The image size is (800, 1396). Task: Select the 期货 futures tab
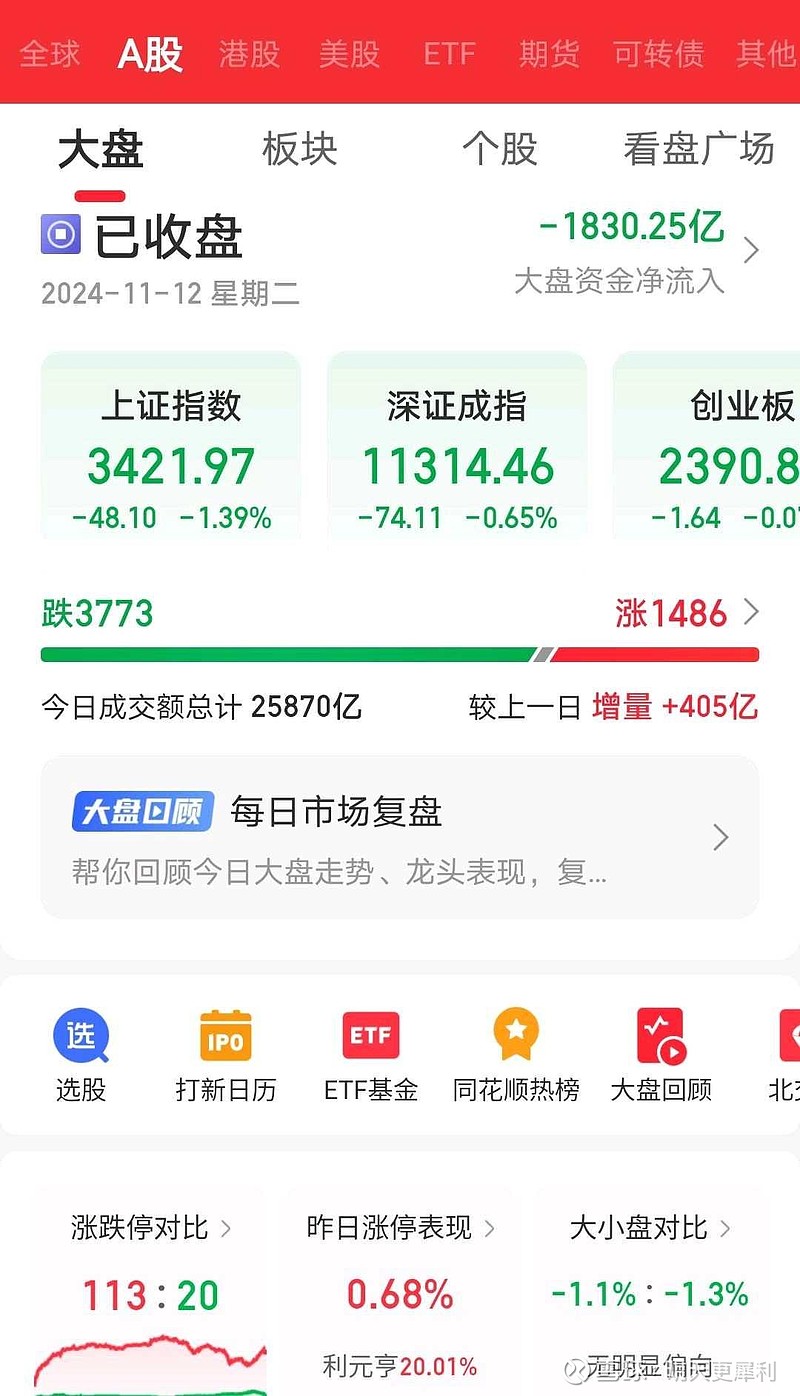point(548,54)
